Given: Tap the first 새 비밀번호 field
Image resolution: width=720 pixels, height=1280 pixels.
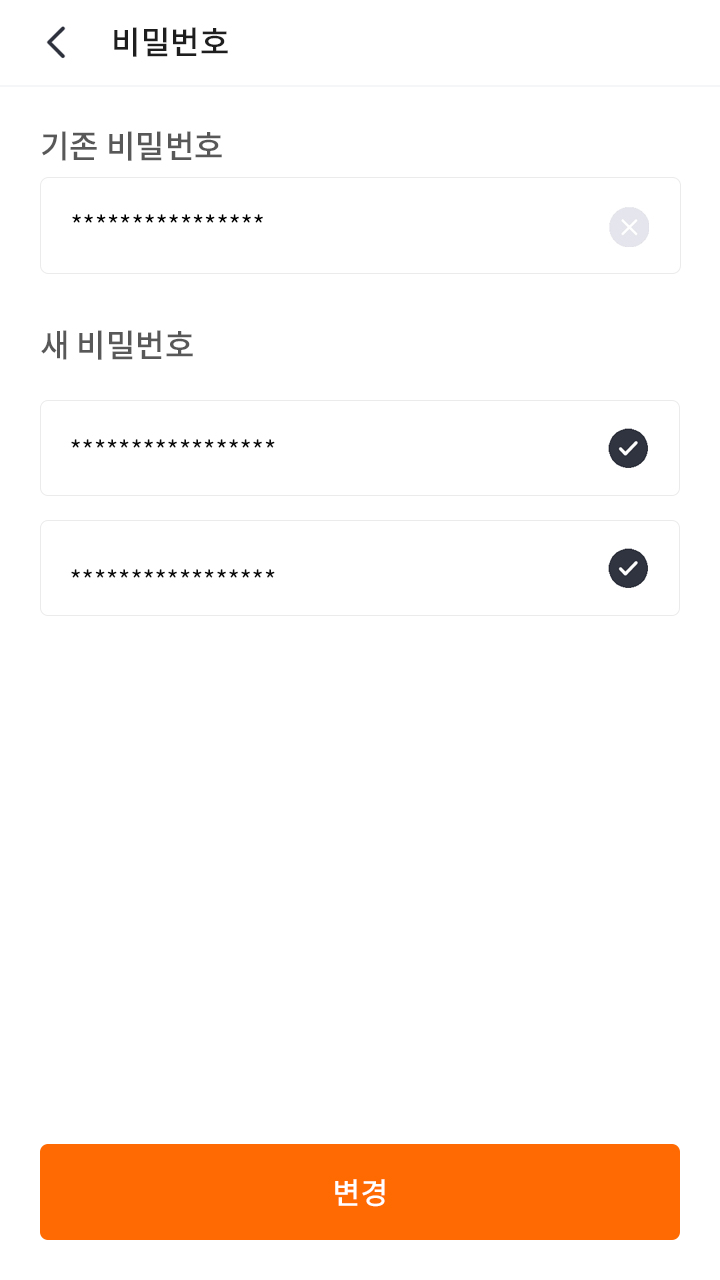Looking at the screenshot, I should pos(320,447).
